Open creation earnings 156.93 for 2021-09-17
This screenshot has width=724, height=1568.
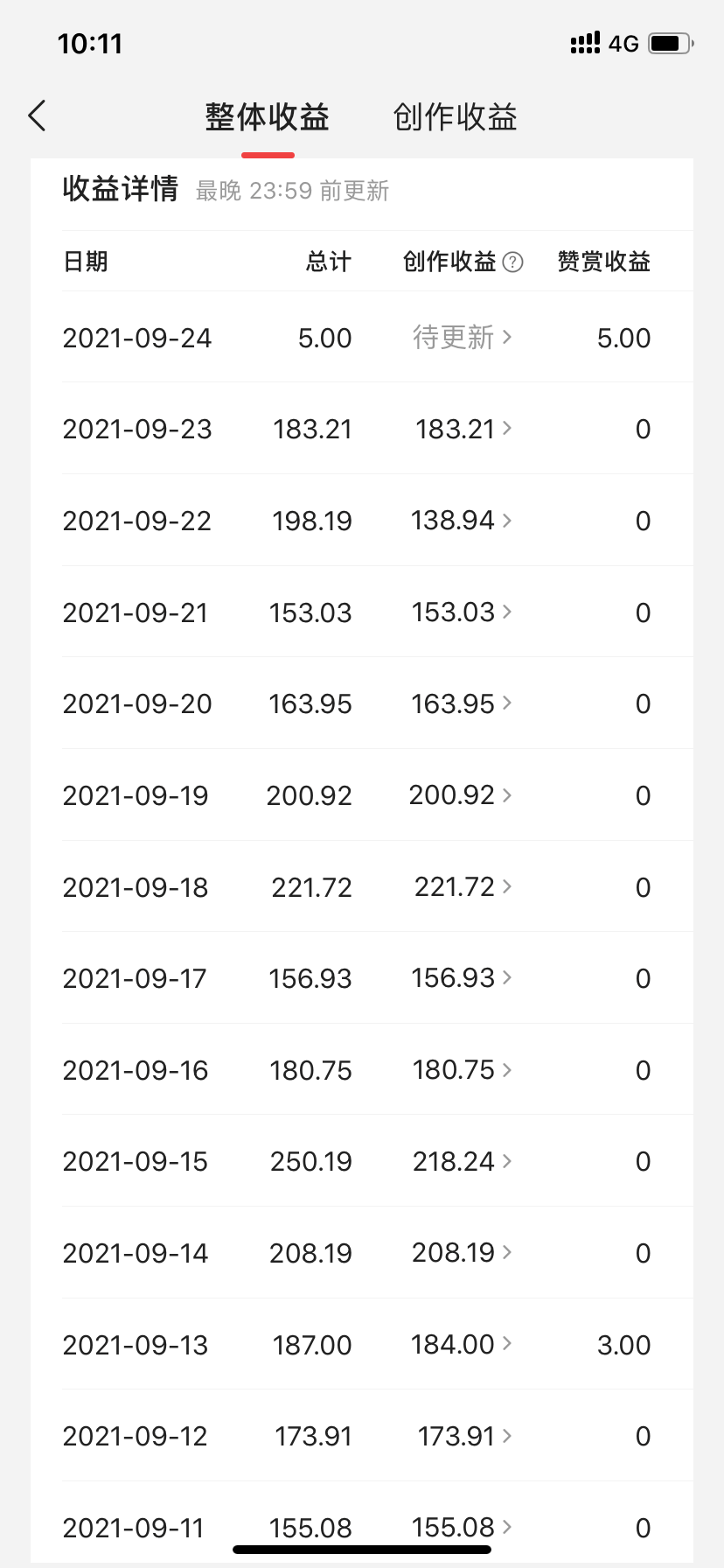462,977
